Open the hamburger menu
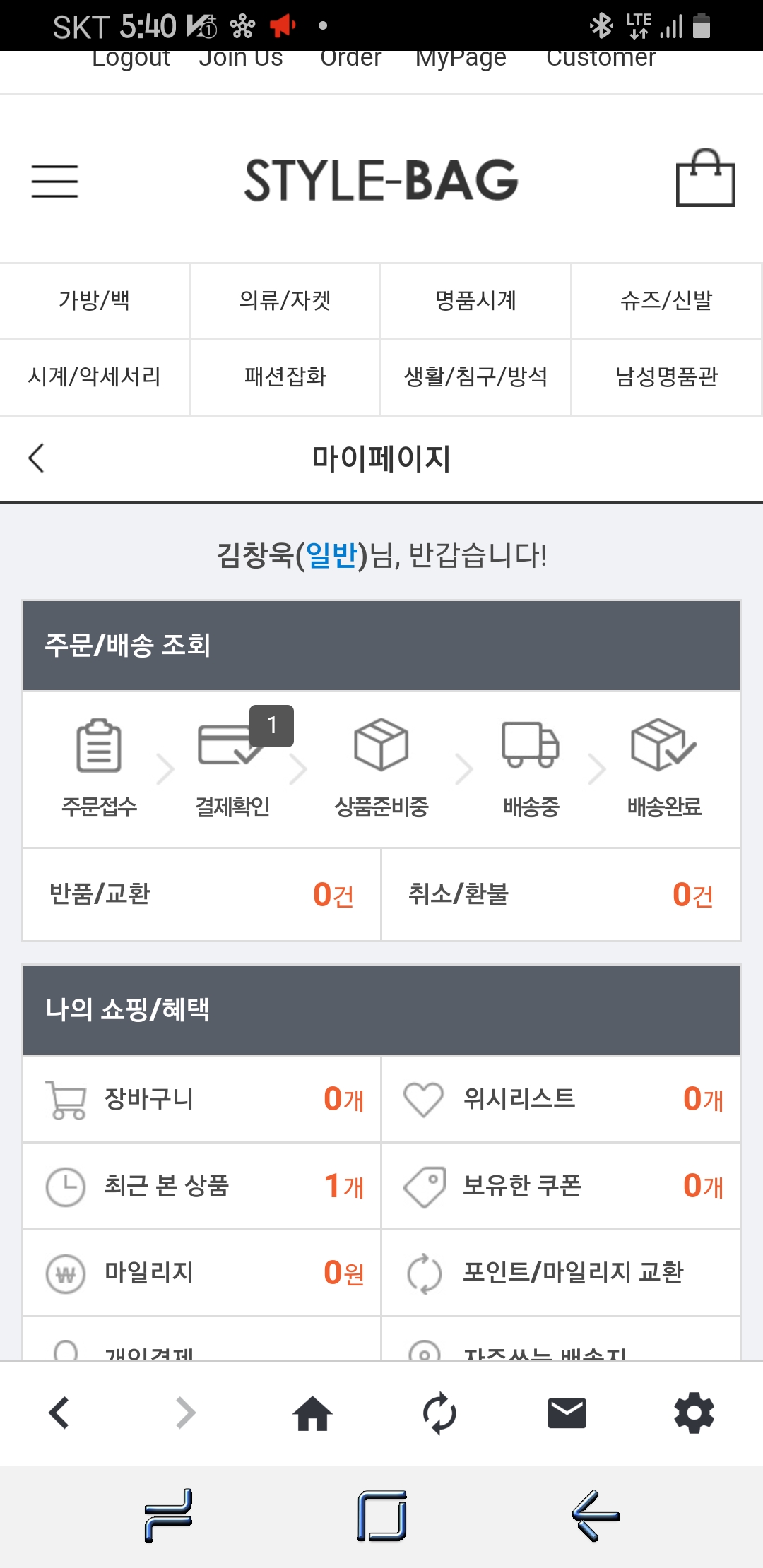763x1568 pixels. click(x=54, y=181)
